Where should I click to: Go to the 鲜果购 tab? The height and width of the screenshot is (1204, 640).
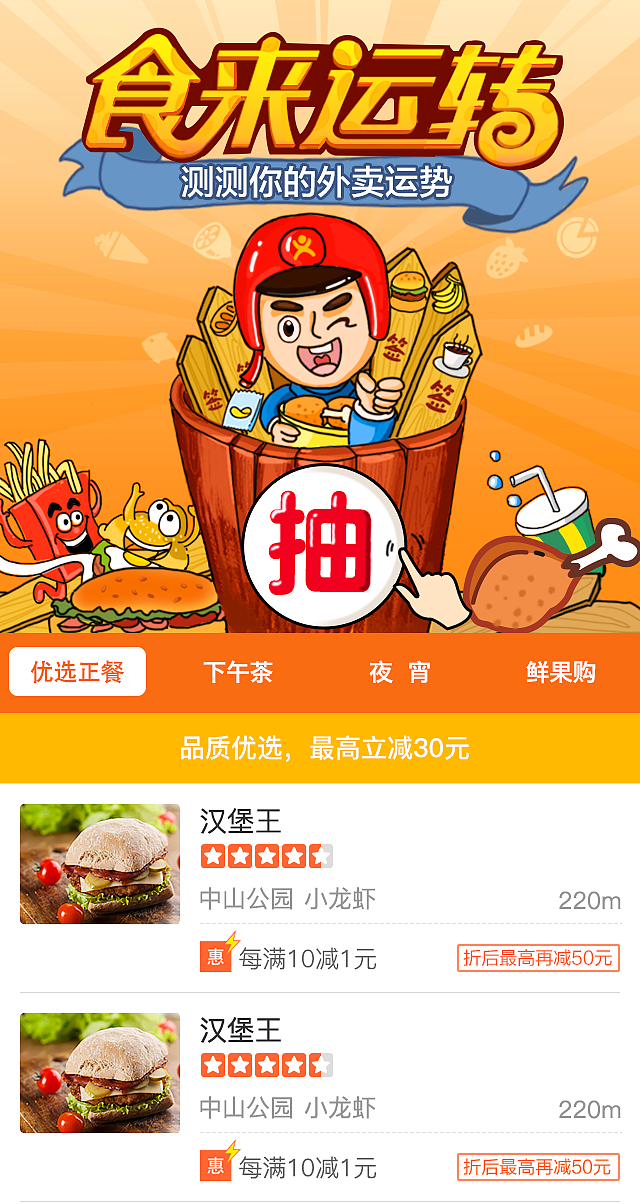coord(560,673)
